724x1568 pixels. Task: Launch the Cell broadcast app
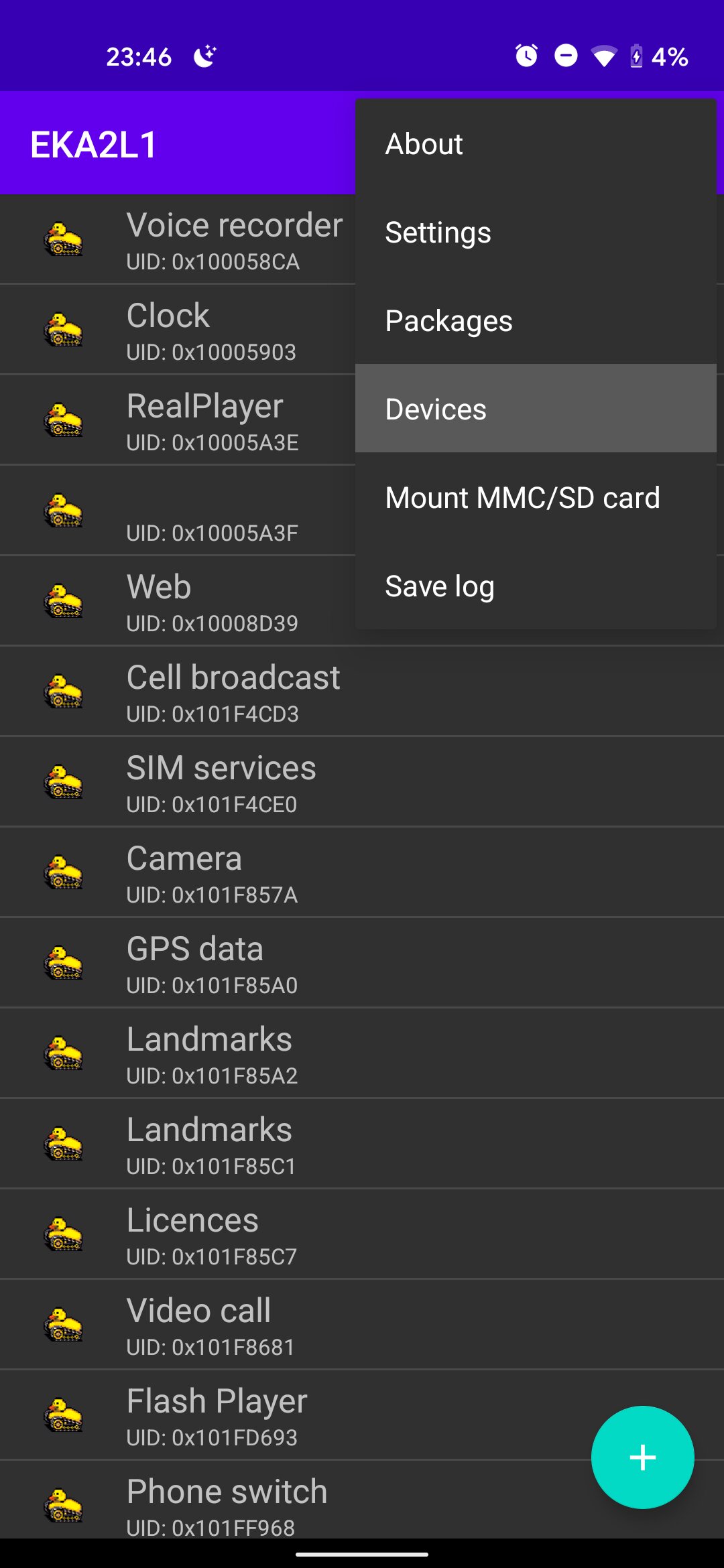tap(362, 692)
